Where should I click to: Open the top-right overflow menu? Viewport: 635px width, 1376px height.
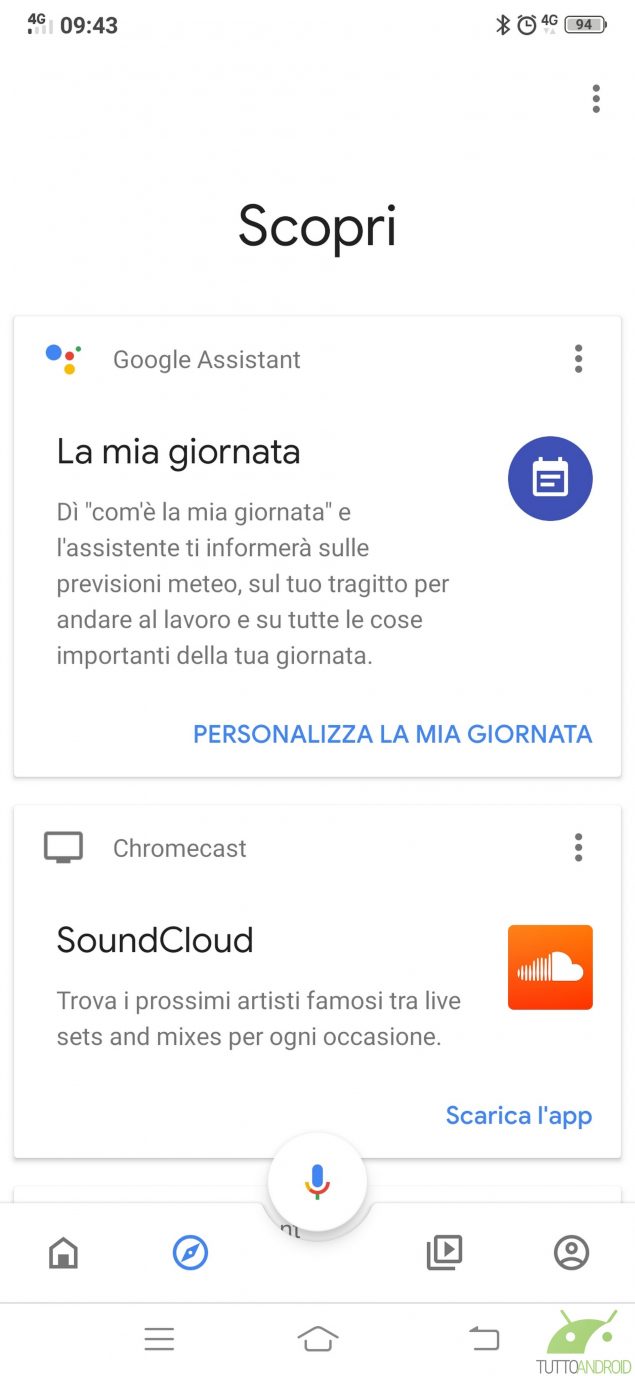pyautogui.click(x=596, y=99)
